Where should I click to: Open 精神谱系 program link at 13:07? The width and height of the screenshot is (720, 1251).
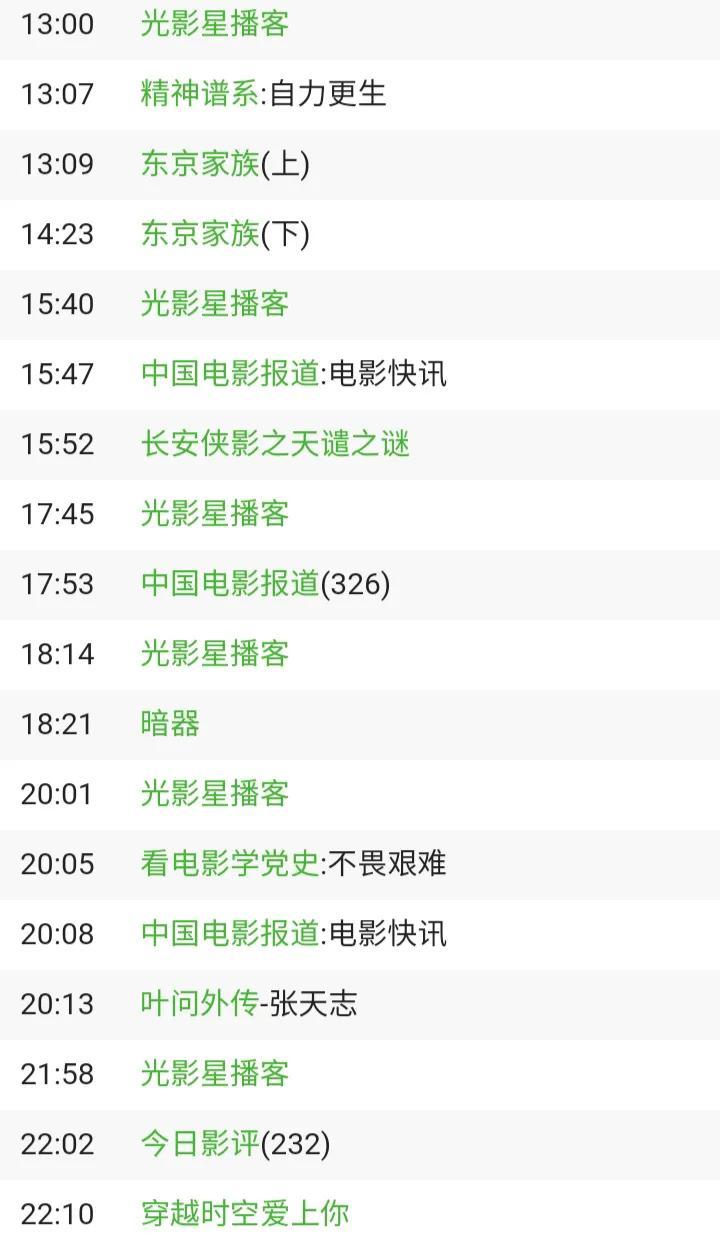200,94
